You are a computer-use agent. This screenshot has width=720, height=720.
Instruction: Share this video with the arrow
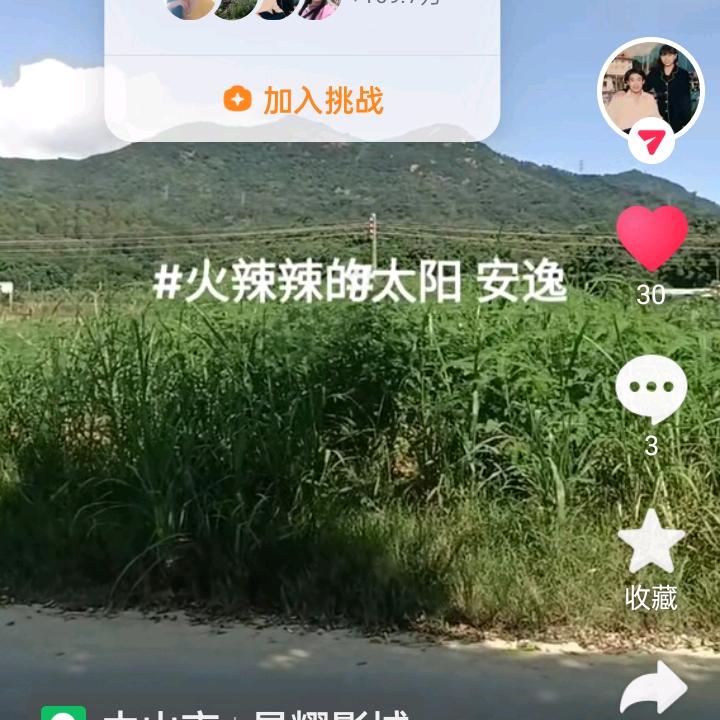pos(653,690)
